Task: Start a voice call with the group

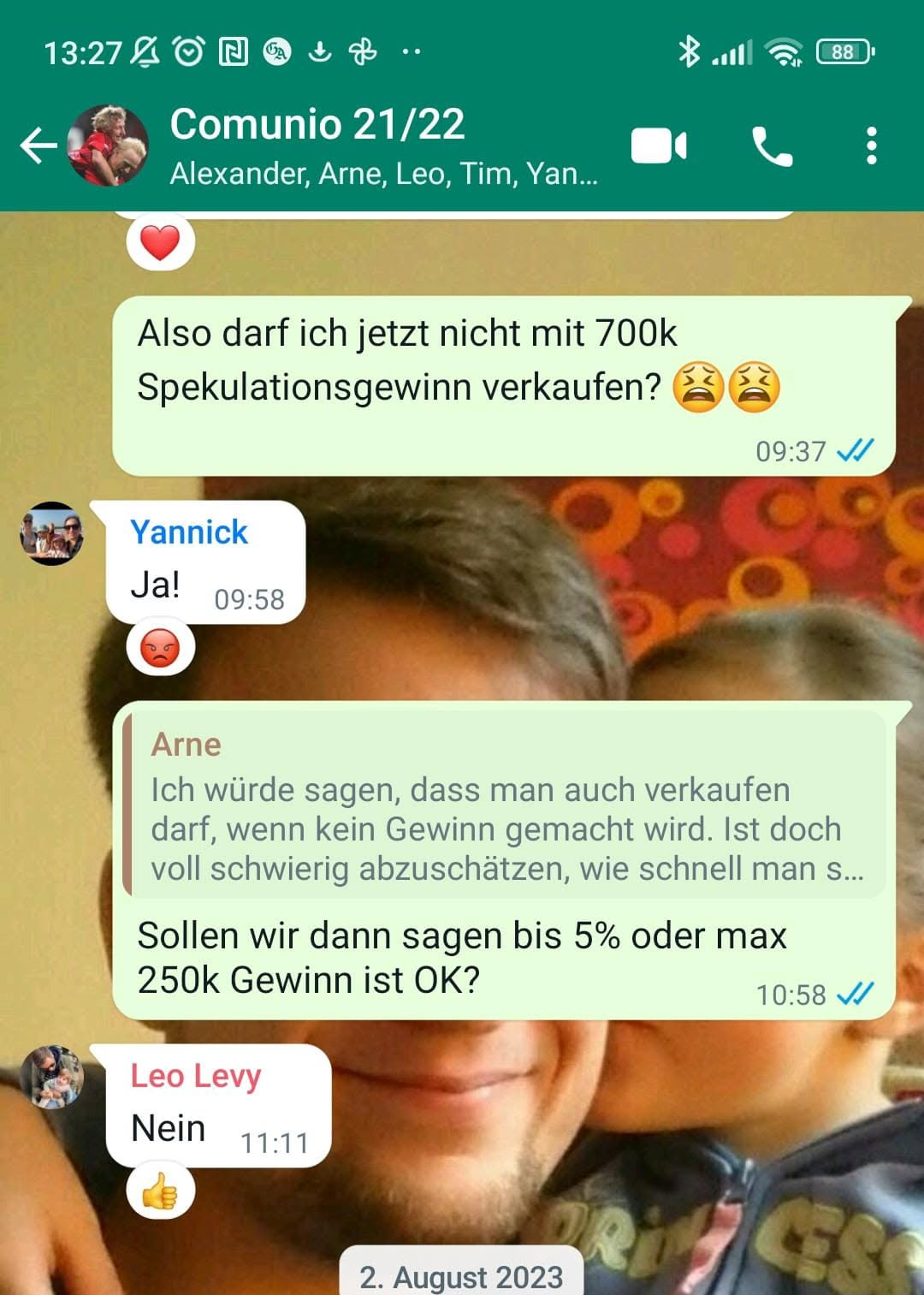Action: (x=772, y=146)
